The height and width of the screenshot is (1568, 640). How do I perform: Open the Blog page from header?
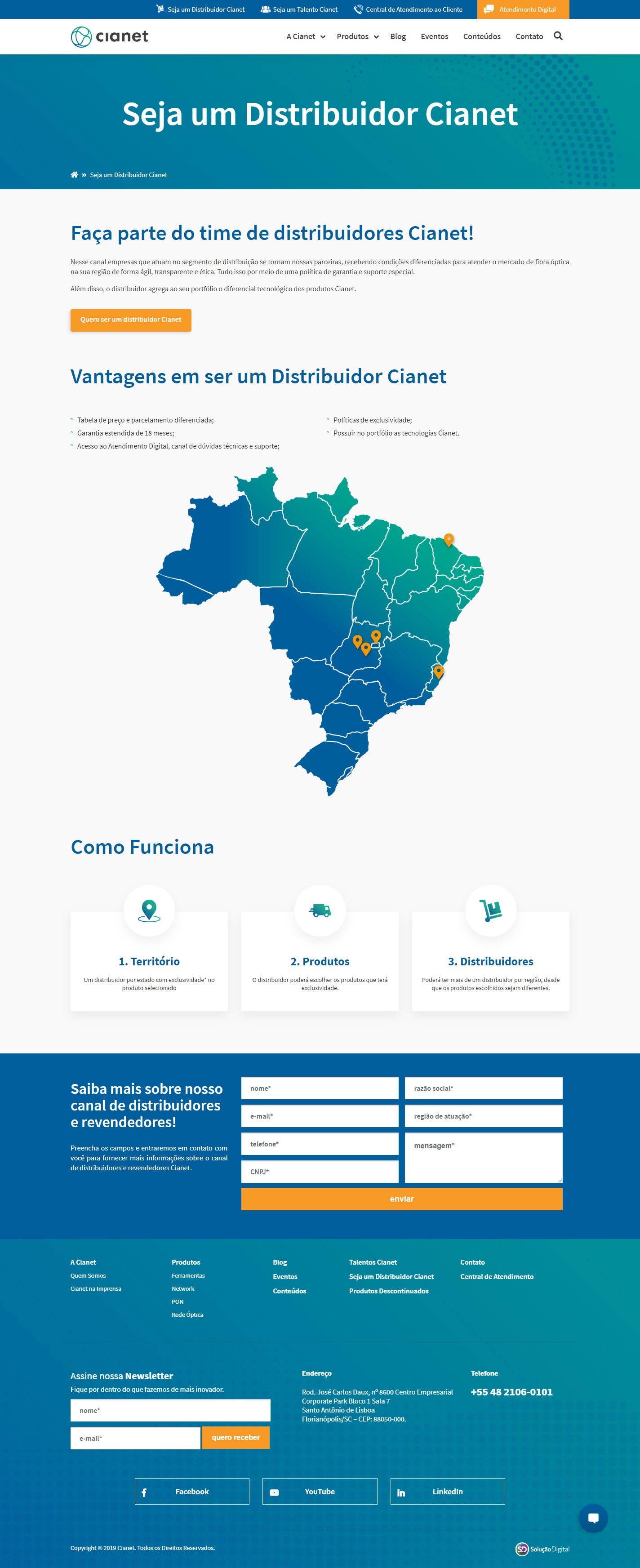click(398, 36)
